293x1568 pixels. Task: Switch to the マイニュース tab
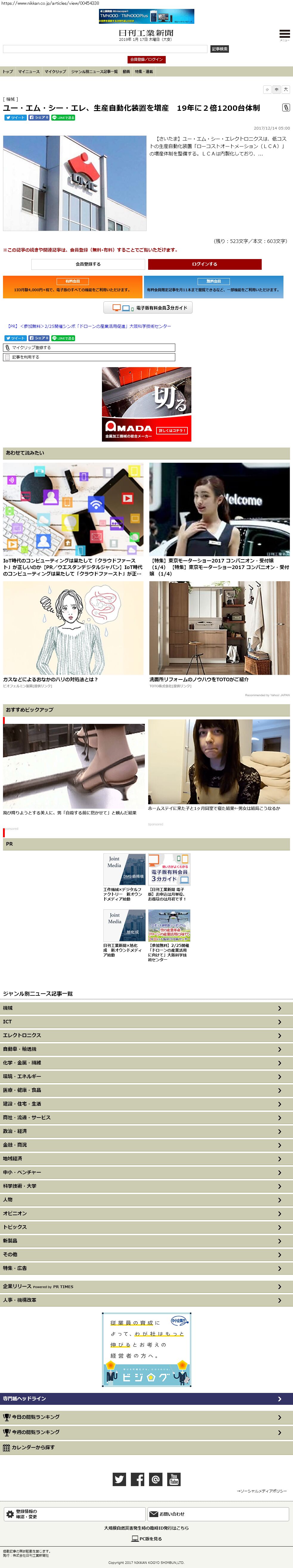click(x=29, y=72)
